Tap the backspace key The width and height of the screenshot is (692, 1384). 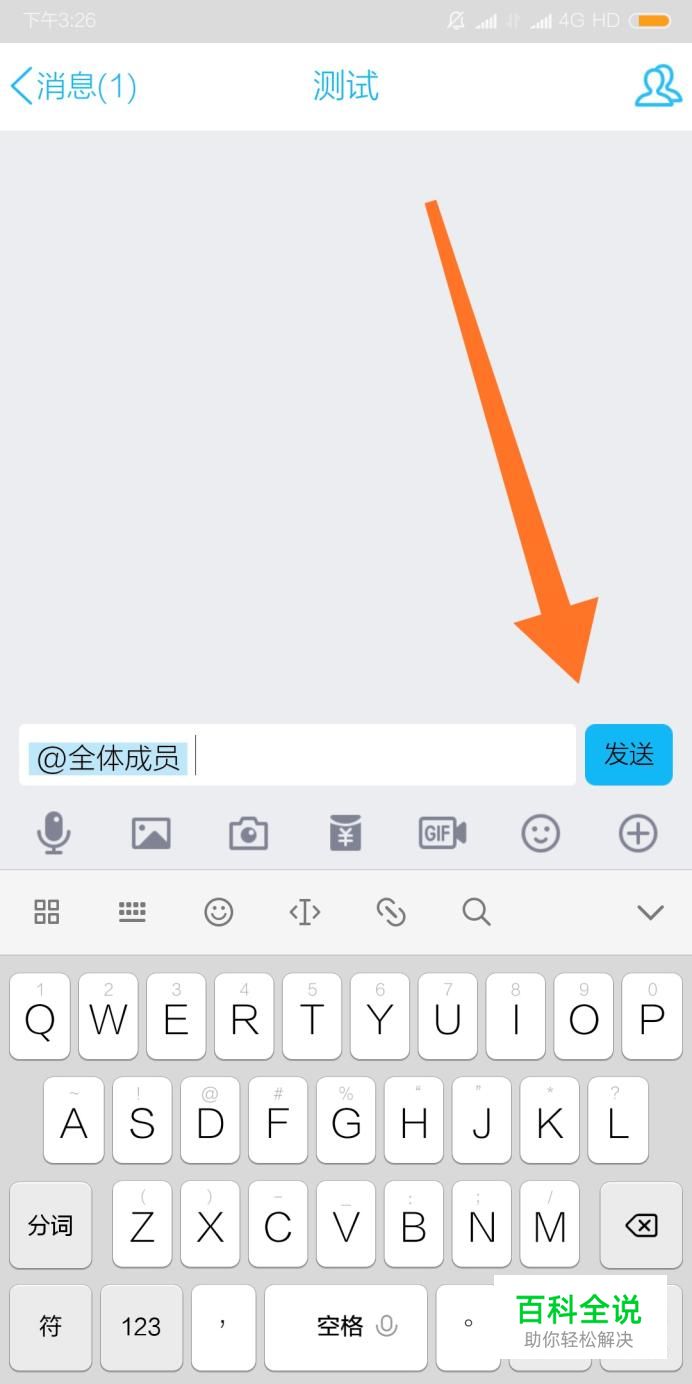[x=640, y=1225]
